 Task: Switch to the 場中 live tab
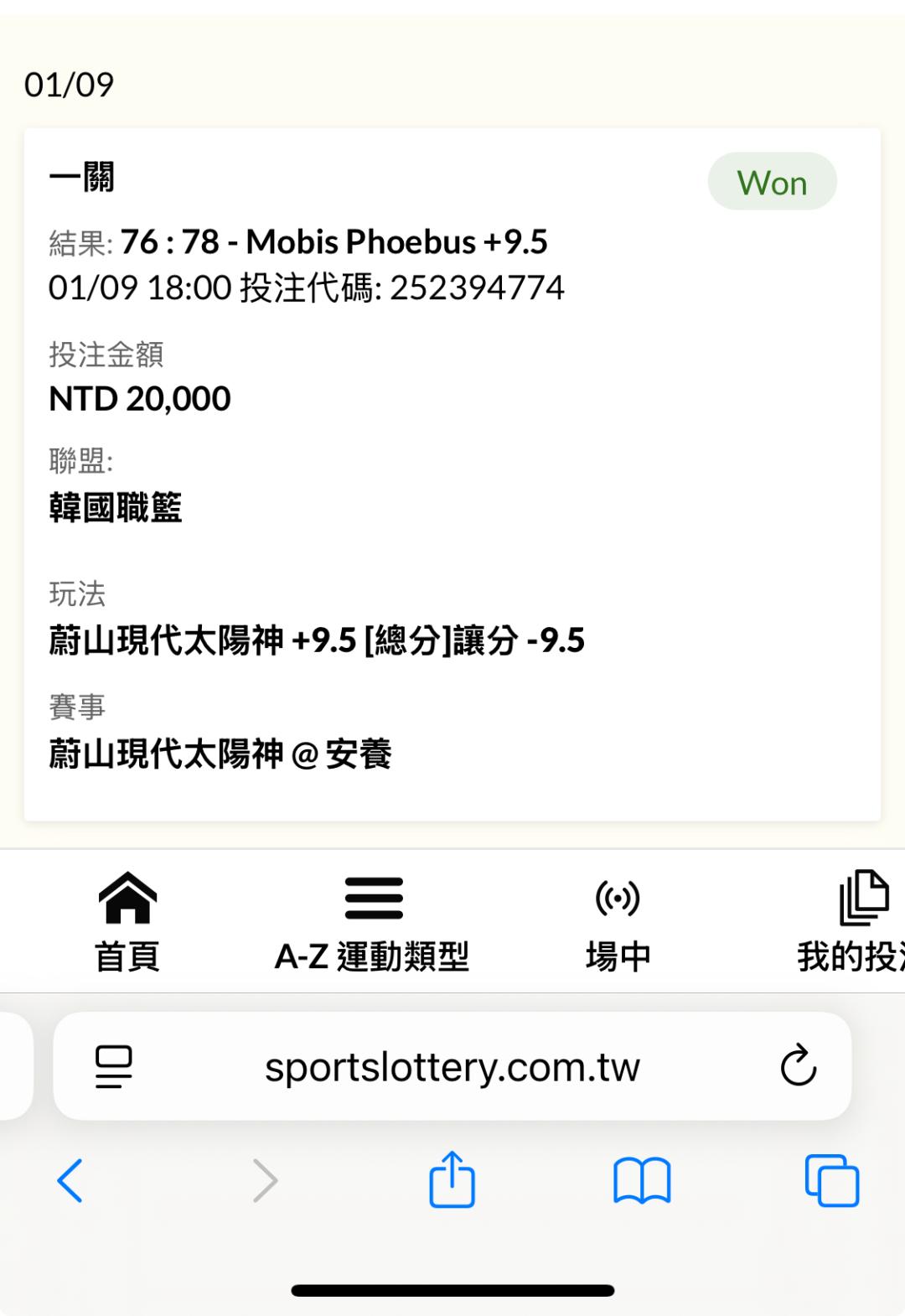(618, 922)
